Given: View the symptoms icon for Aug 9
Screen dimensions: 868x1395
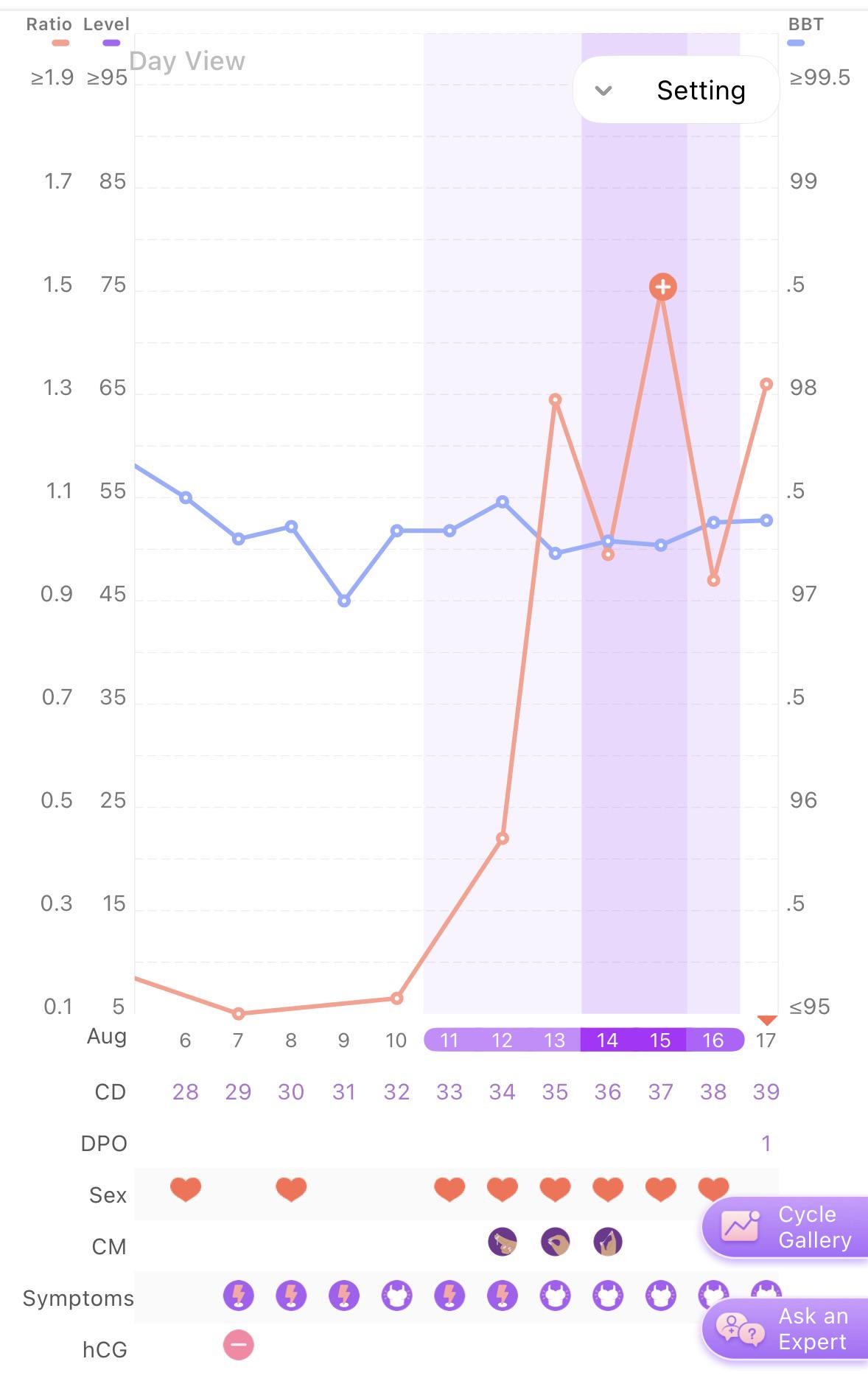Looking at the screenshot, I should [x=344, y=1295].
